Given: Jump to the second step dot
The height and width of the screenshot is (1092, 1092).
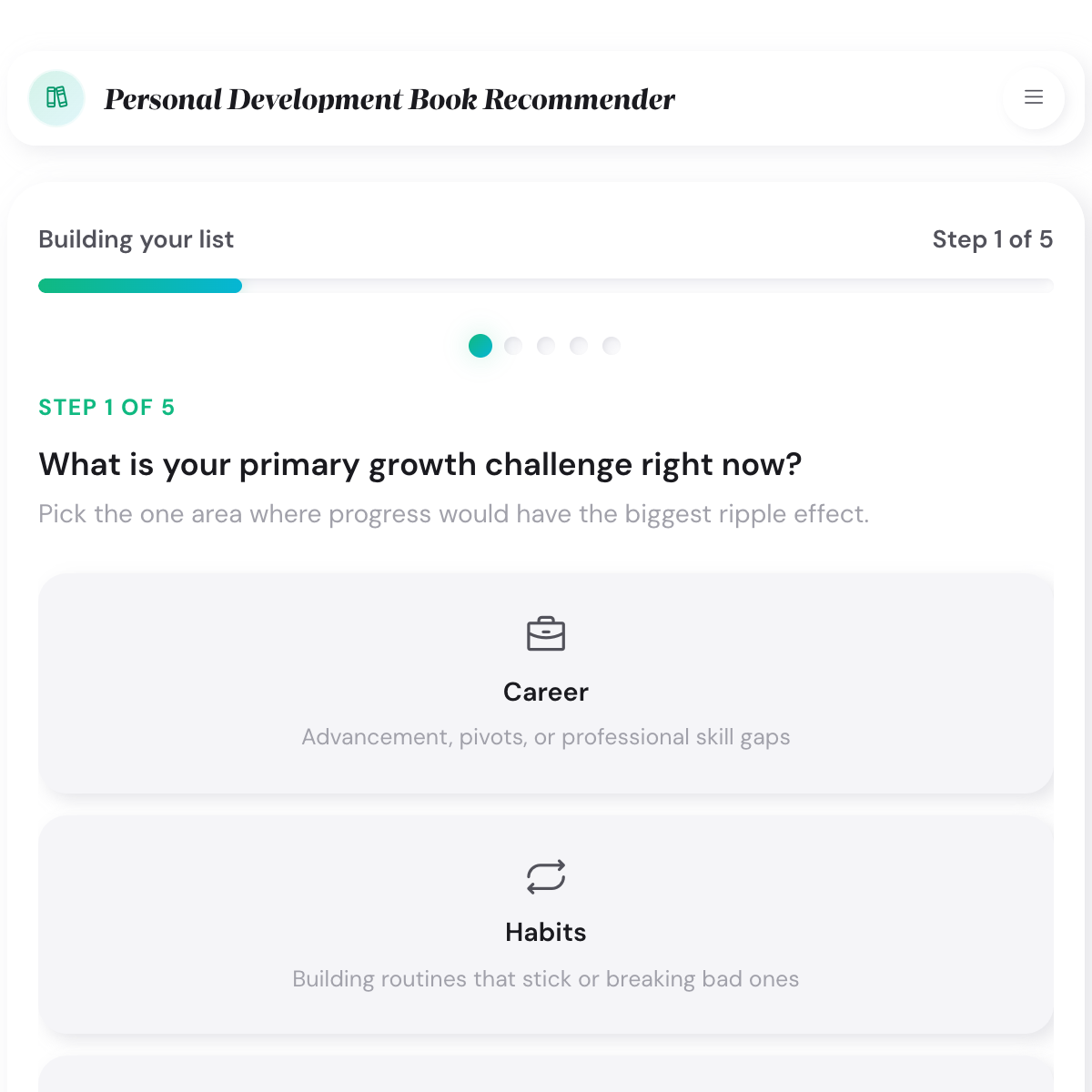Looking at the screenshot, I should pos(513,346).
